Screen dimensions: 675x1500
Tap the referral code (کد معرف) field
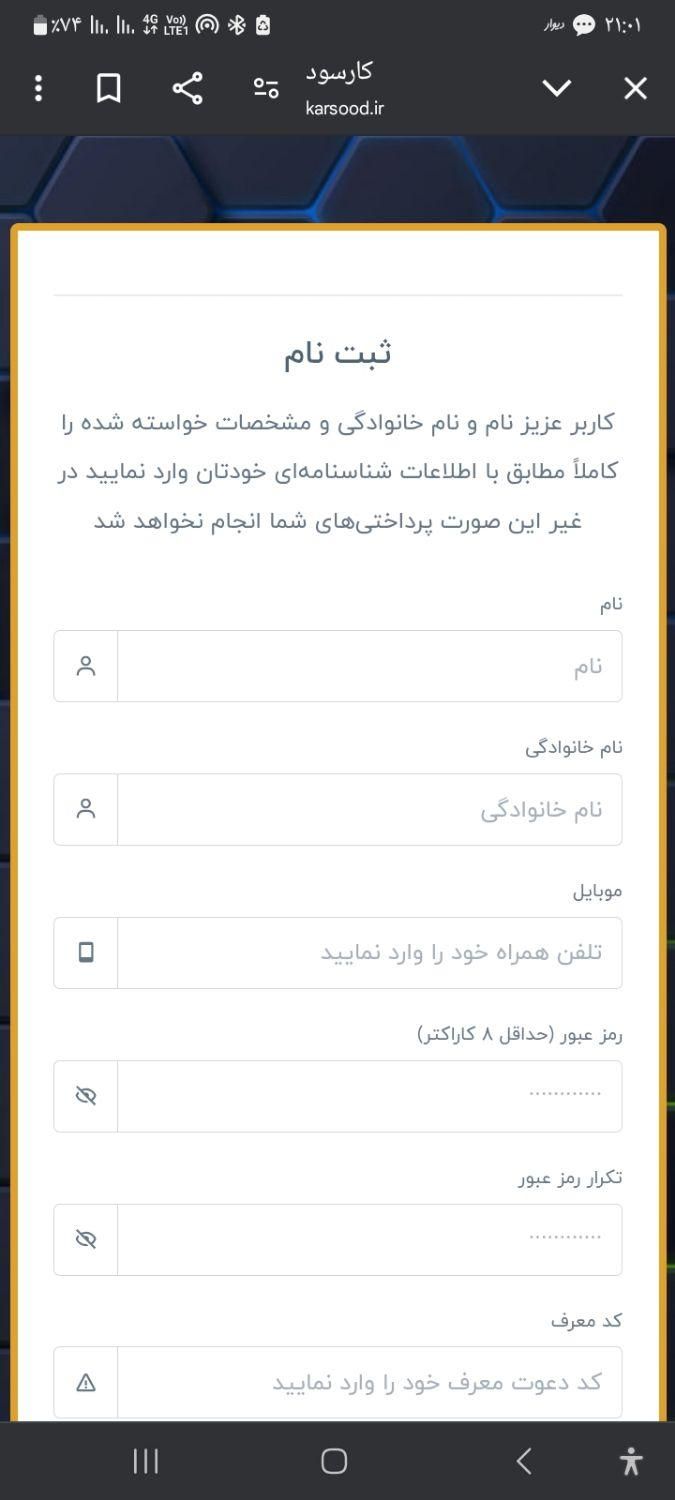pyautogui.click(x=369, y=1382)
